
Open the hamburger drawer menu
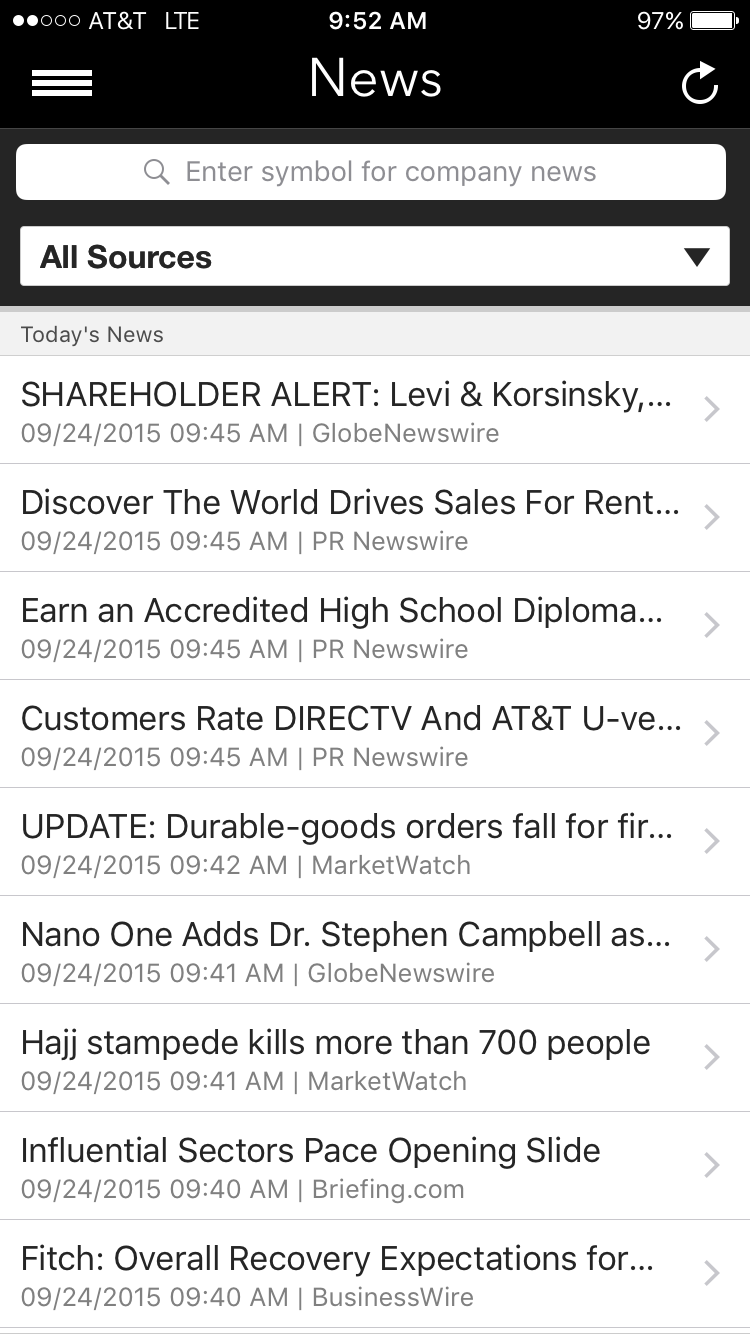62,83
